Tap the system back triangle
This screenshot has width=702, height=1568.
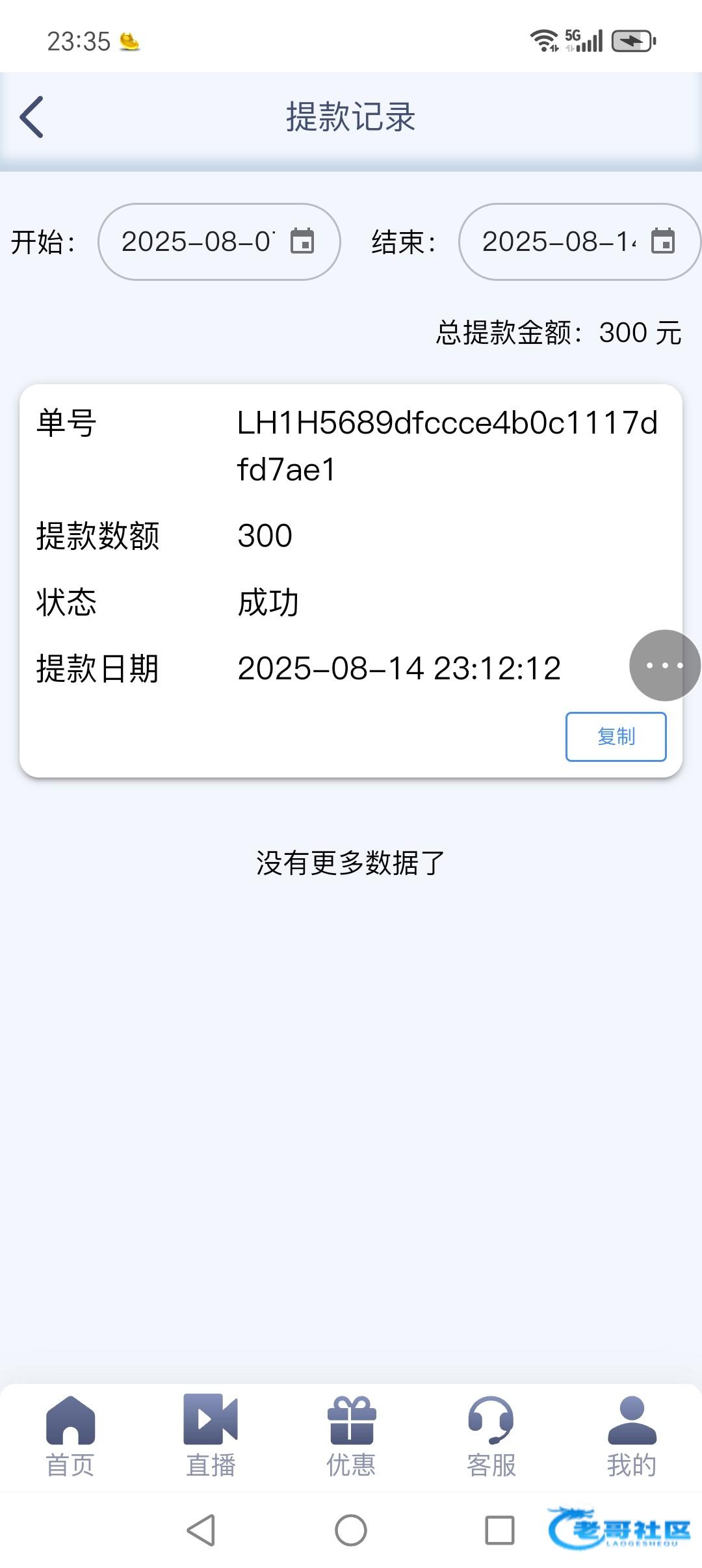pos(201,1530)
